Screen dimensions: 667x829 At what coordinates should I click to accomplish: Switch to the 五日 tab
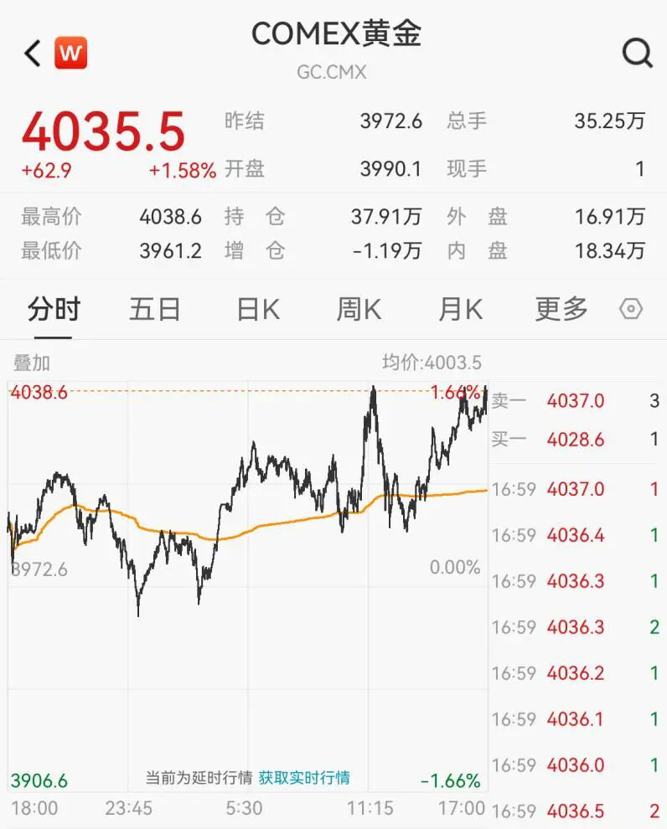coord(155,309)
